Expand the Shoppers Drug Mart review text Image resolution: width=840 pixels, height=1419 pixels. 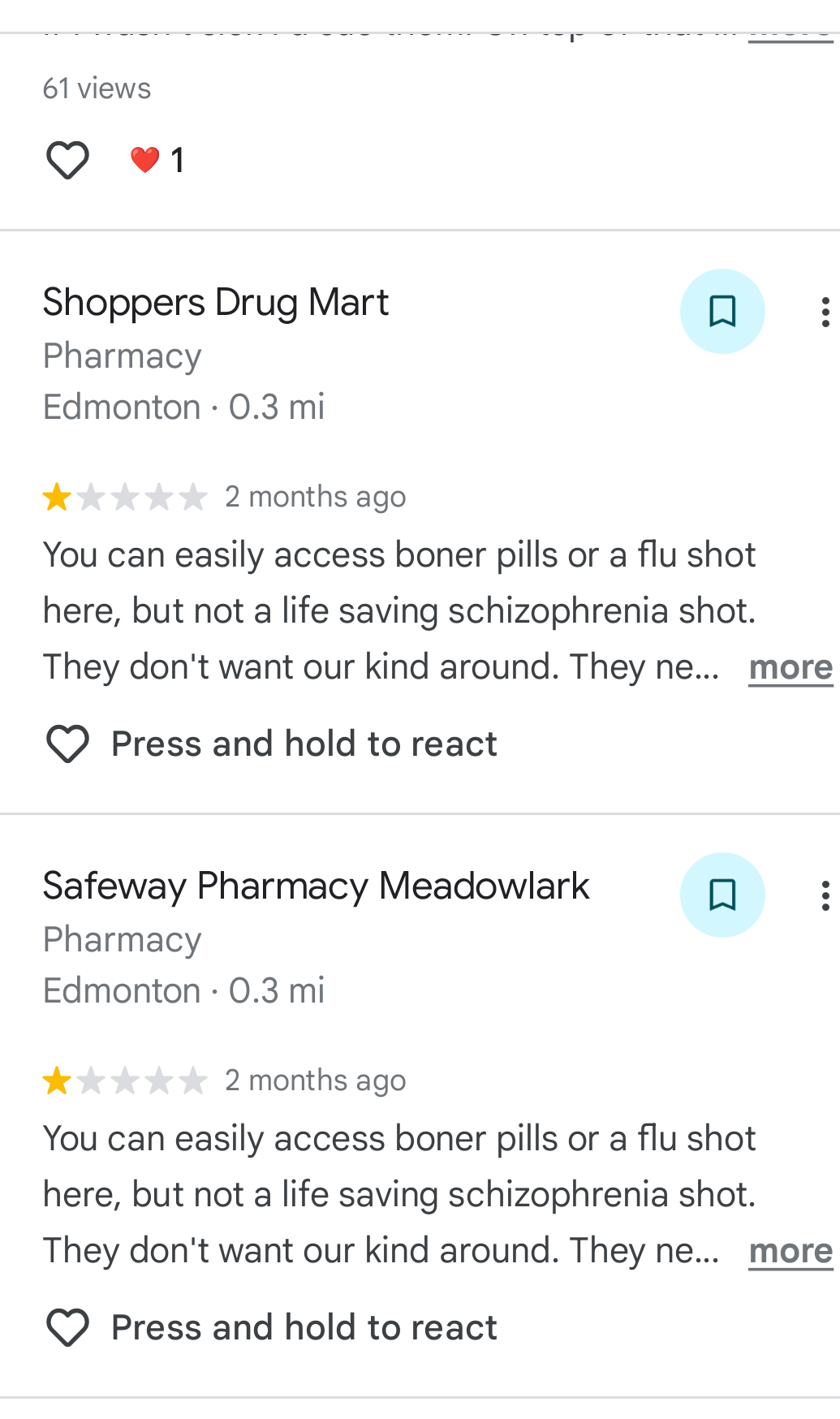coord(790,667)
